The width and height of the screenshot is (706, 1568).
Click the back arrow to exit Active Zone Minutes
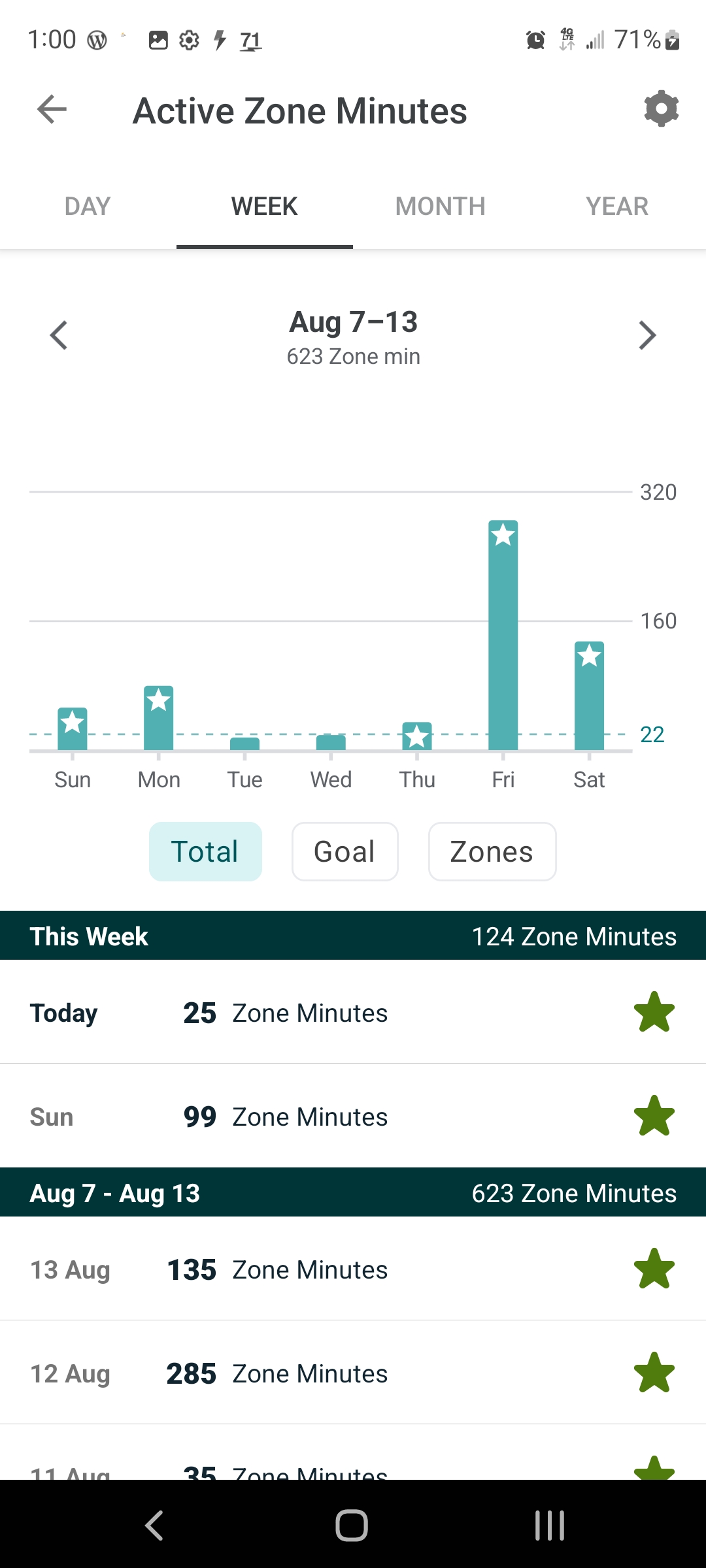(52, 110)
